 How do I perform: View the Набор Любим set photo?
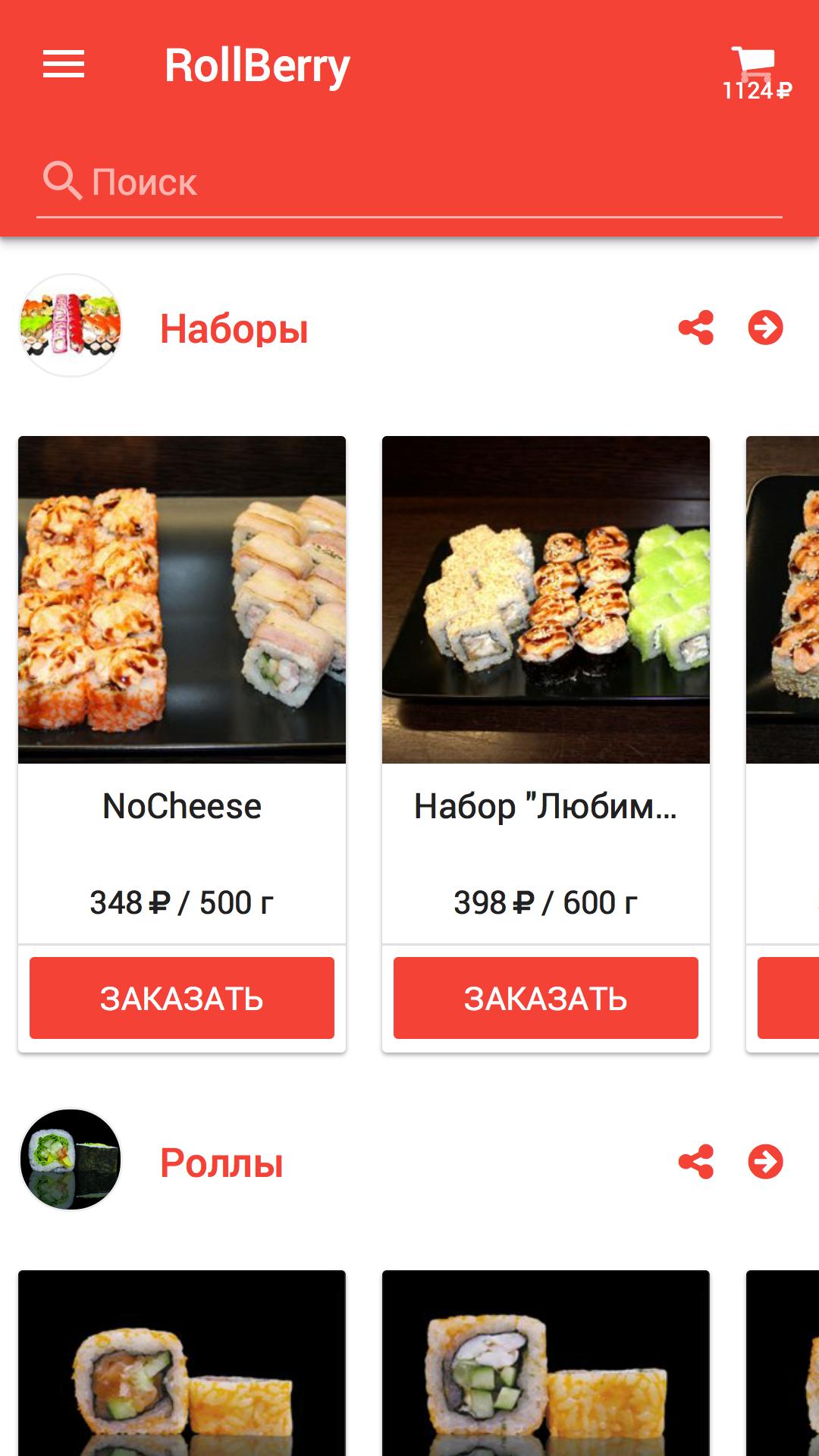[547, 599]
